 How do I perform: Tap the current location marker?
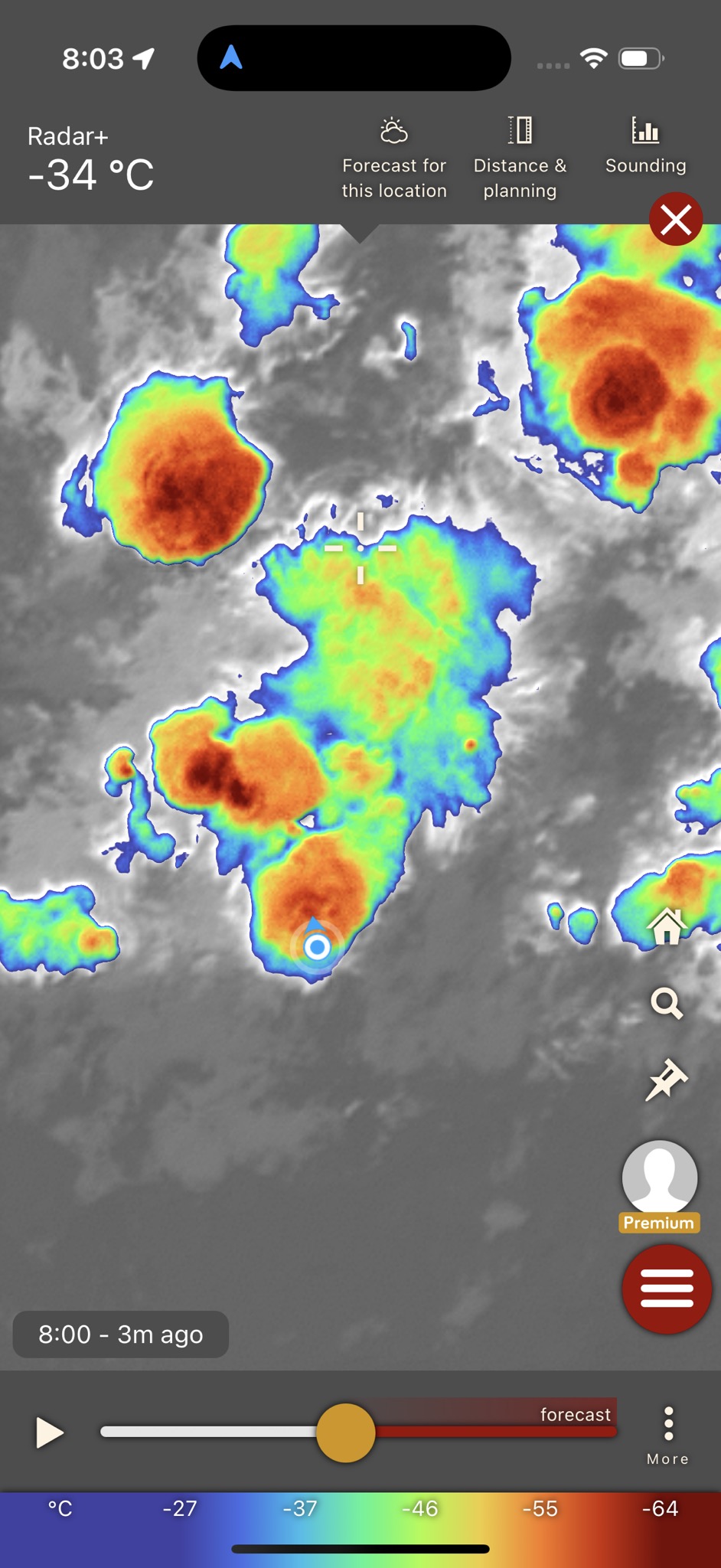[317, 947]
